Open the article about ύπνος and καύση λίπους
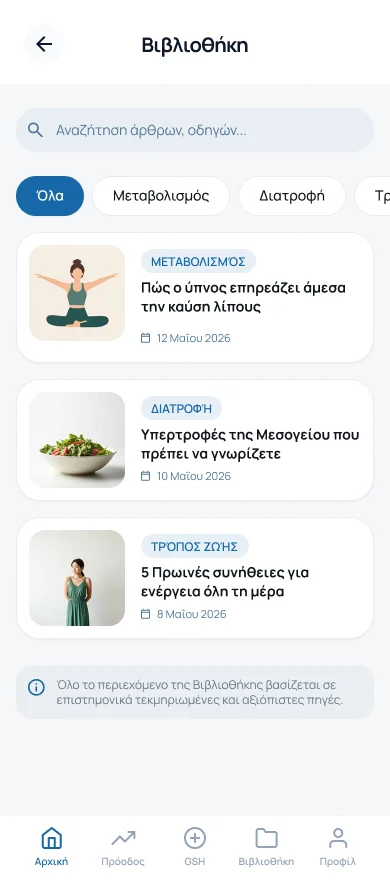The width and height of the screenshot is (390, 889). click(195, 298)
